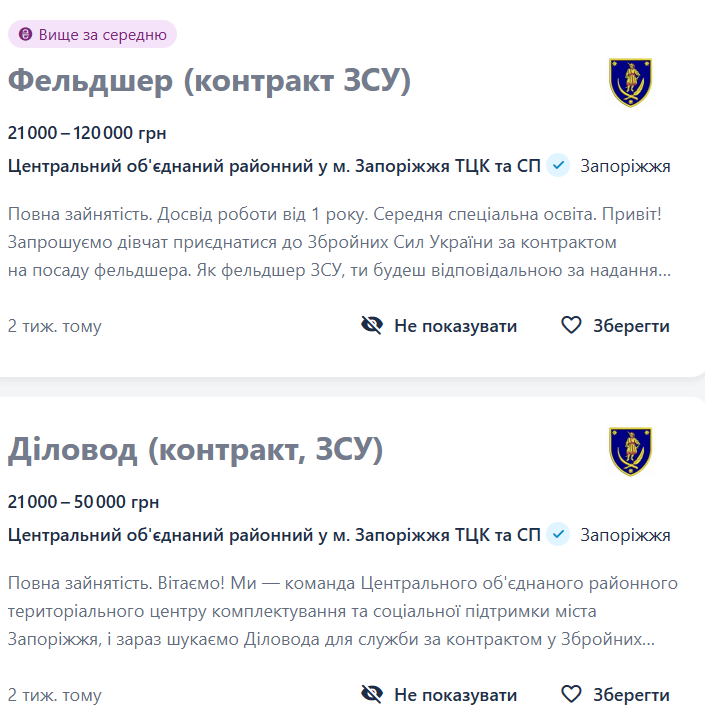This screenshot has height=722, width=705.
Task: Hide the Фельдшер vacancy with Не показувати
Action: [439, 326]
